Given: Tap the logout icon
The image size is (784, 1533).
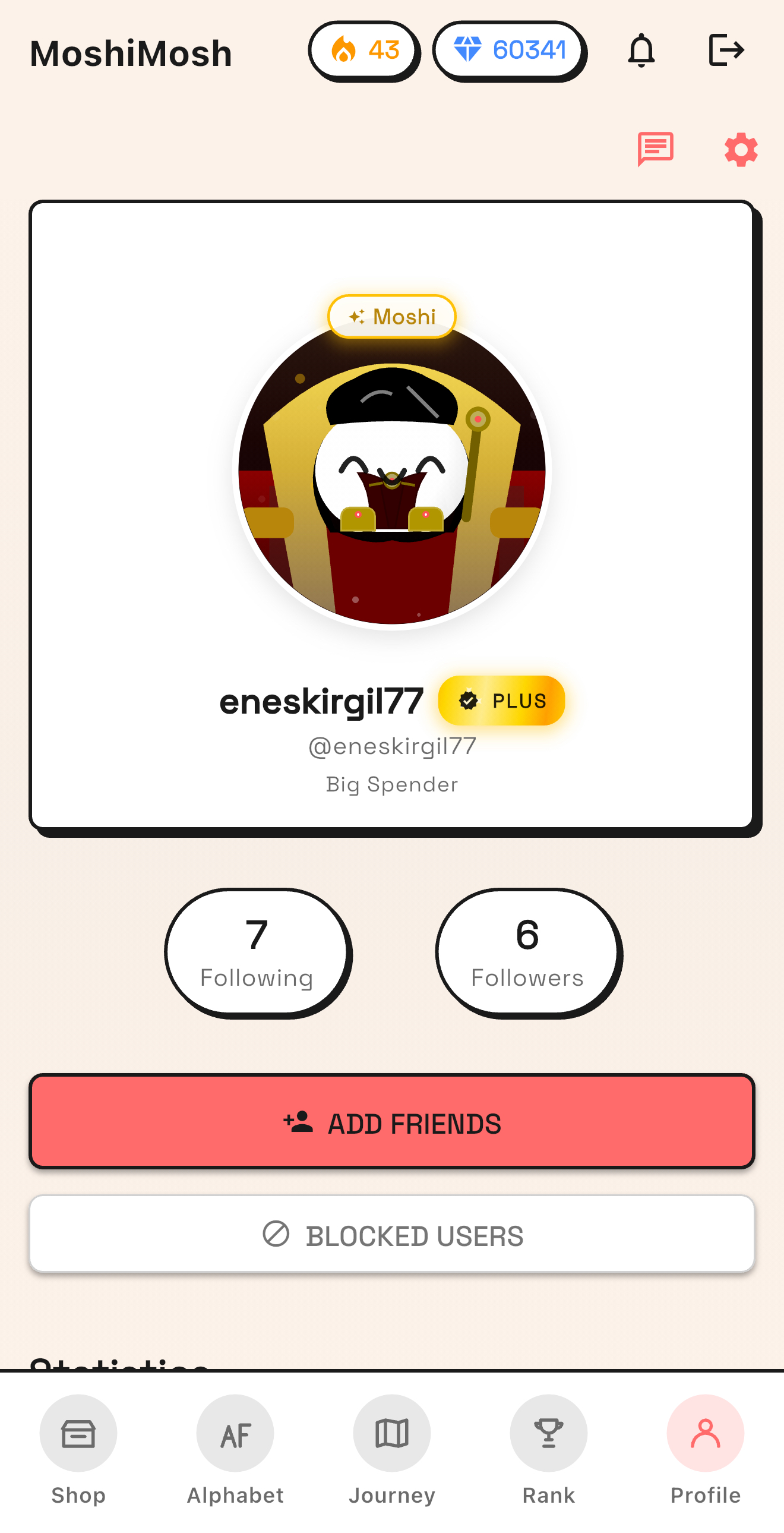Looking at the screenshot, I should coord(726,50).
